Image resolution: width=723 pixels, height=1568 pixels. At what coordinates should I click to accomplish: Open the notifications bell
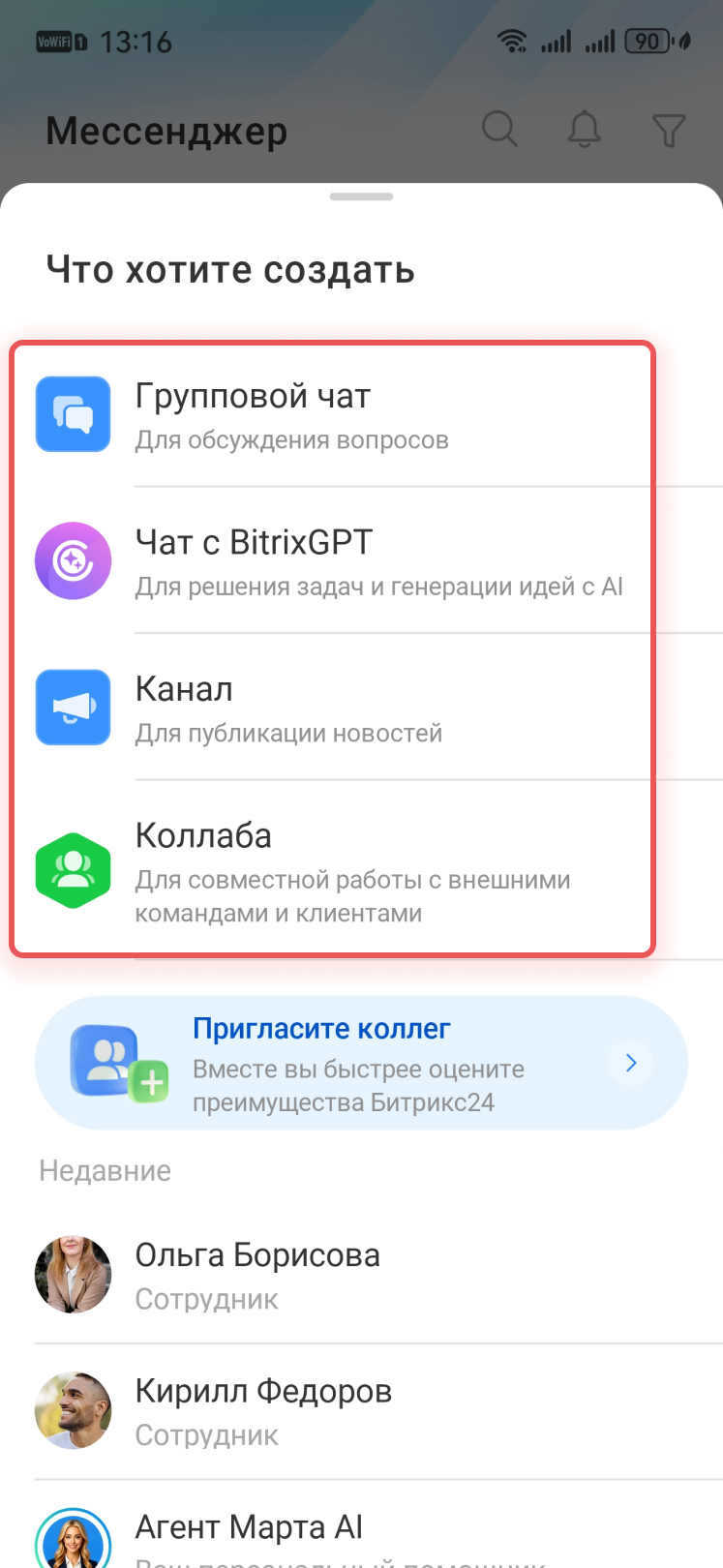pos(584,129)
